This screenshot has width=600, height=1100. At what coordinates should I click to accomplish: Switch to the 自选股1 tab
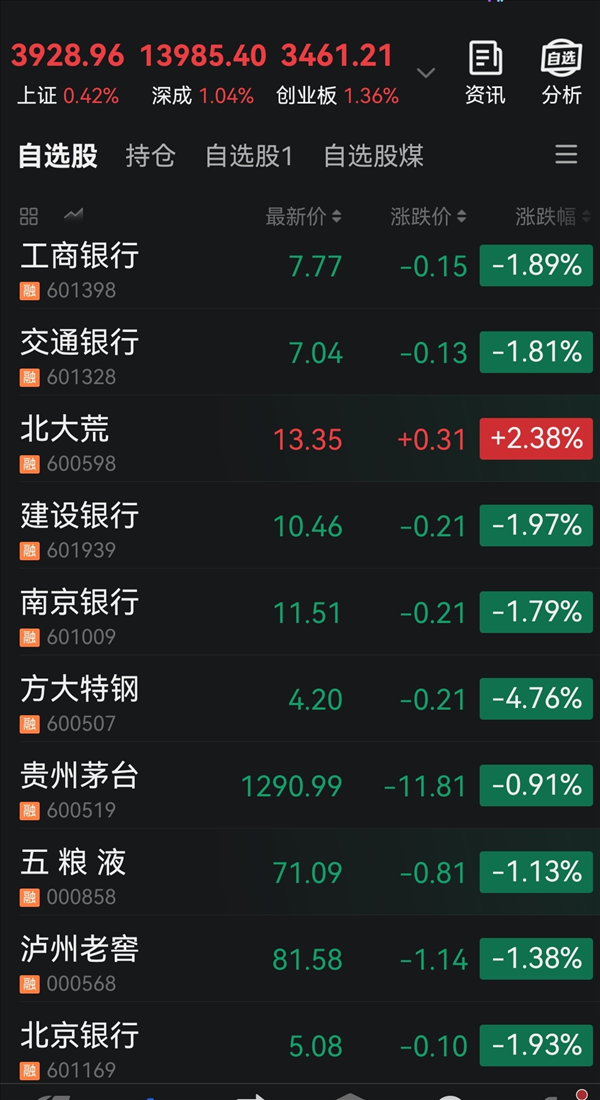tap(248, 156)
